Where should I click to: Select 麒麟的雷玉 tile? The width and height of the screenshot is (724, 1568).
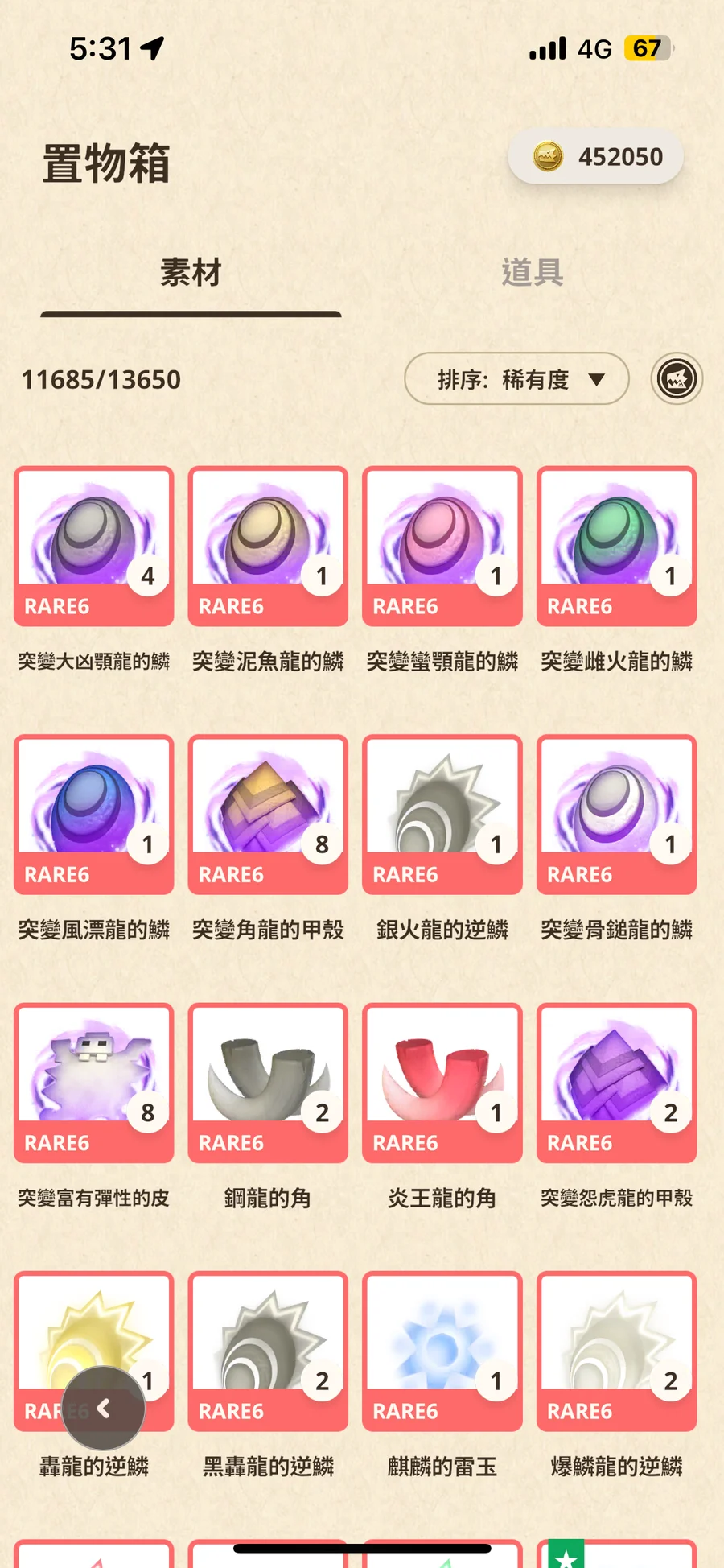click(x=442, y=1350)
